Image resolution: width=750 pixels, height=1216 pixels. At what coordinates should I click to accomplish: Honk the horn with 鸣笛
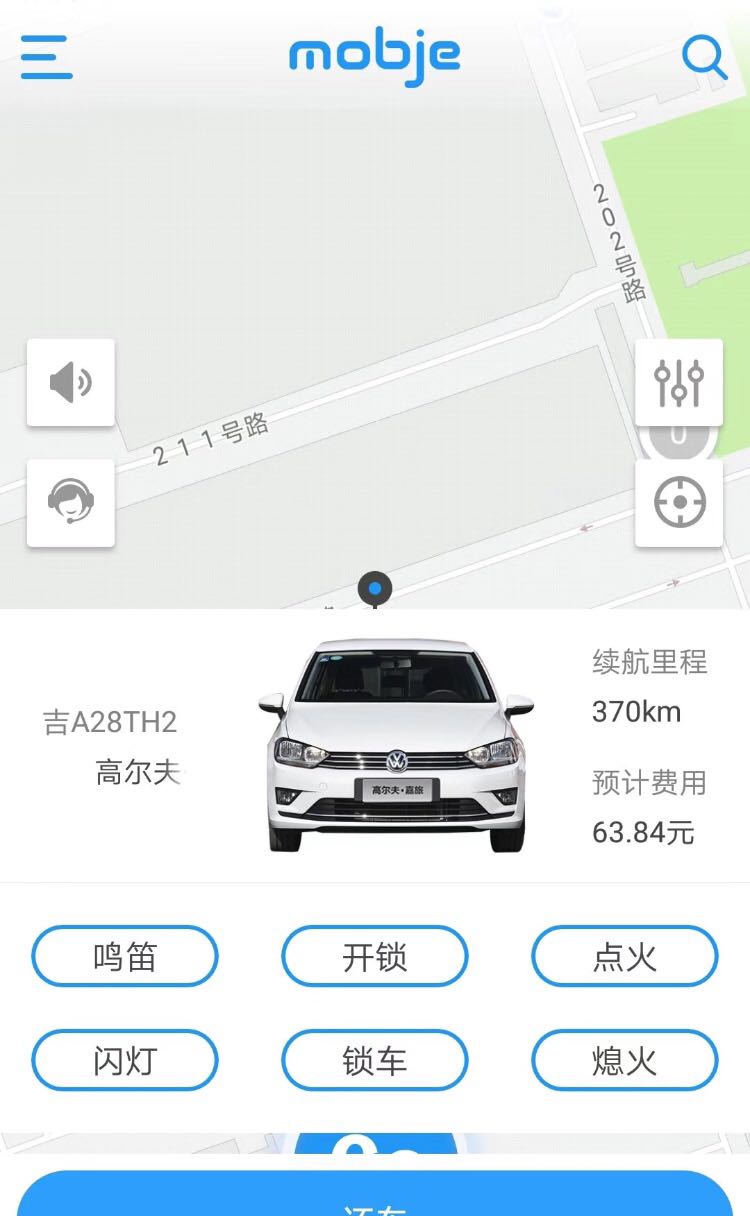coord(125,956)
